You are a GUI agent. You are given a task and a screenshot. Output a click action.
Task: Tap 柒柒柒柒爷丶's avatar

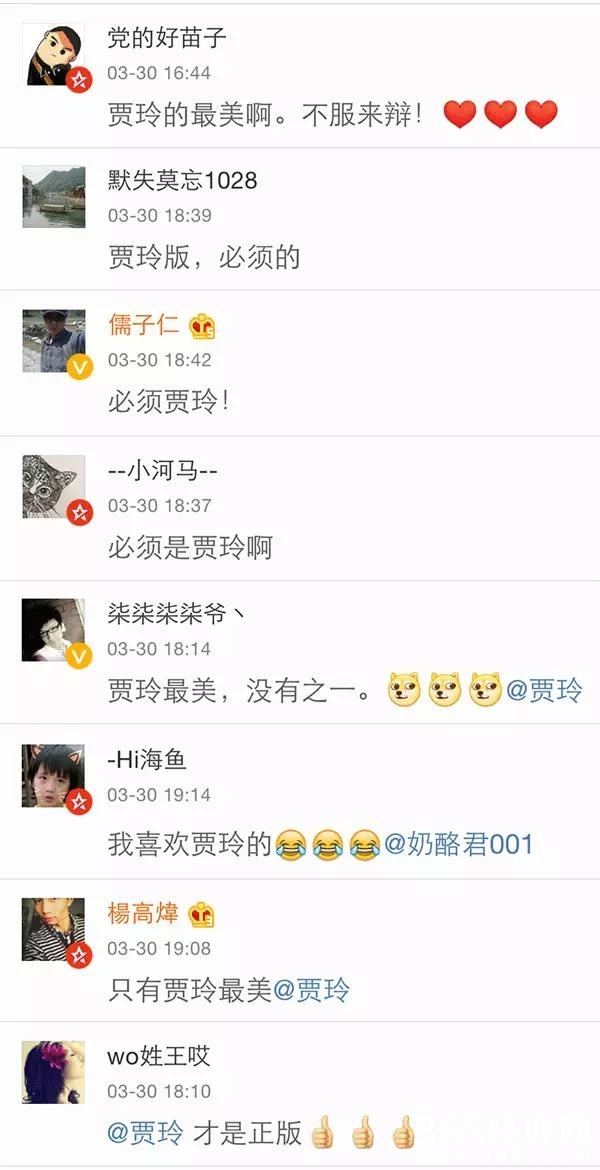pyautogui.click(x=54, y=630)
